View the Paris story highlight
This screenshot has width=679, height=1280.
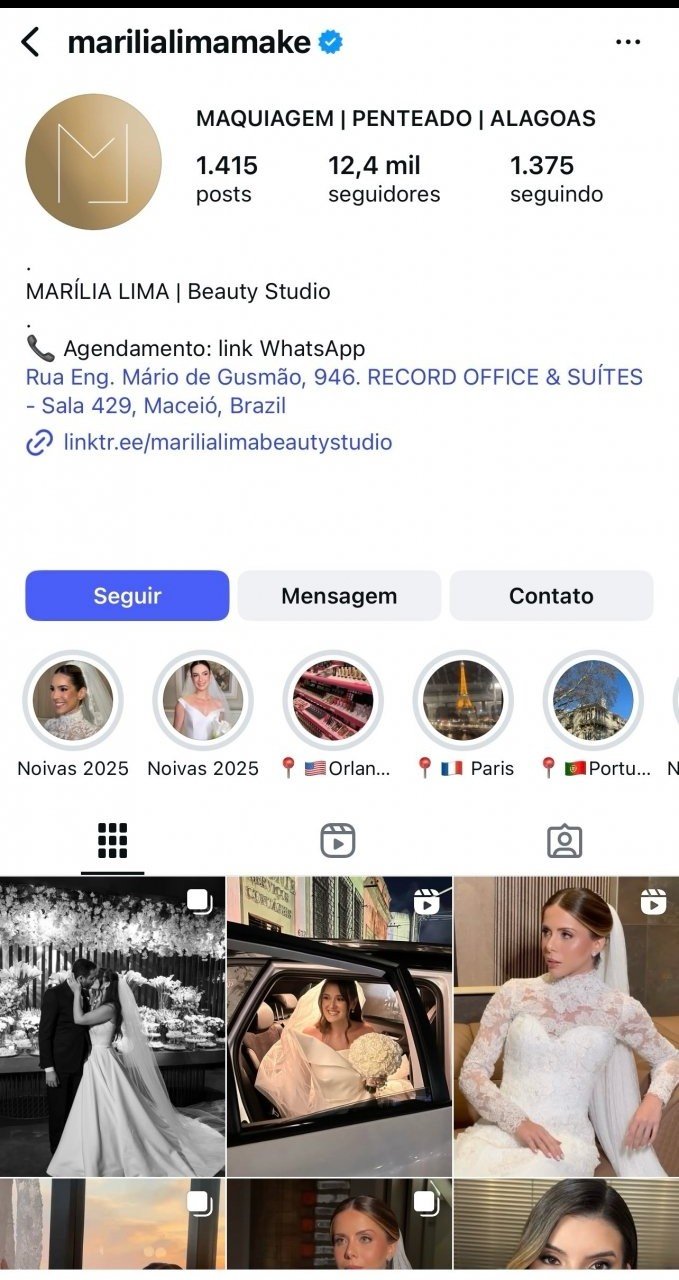(463, 701)
